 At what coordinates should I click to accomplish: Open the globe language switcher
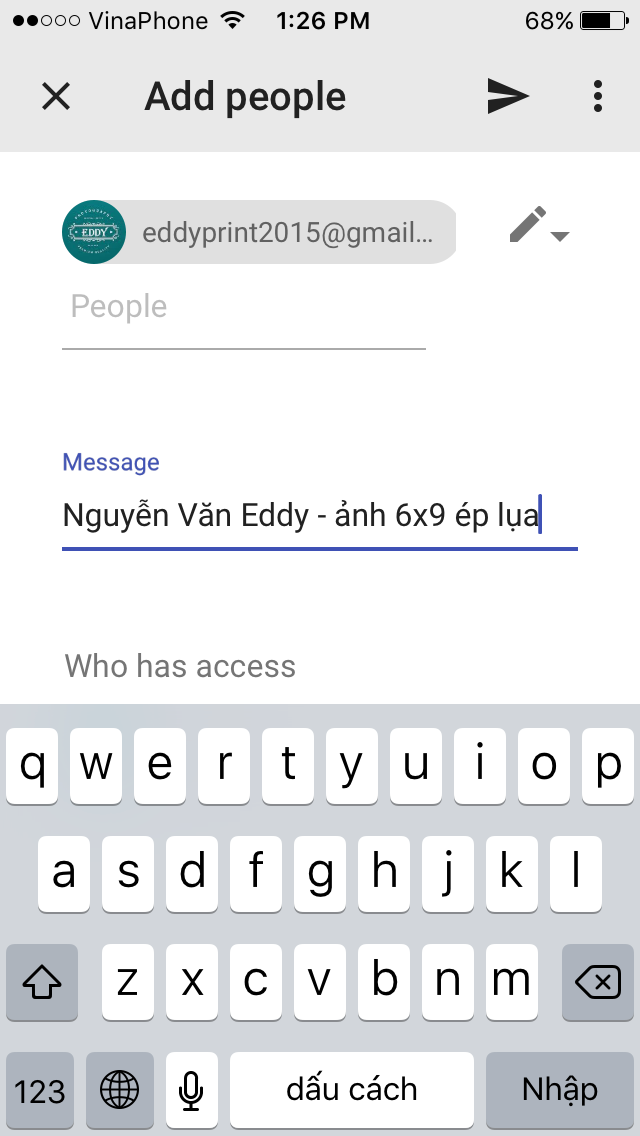pos(120,1090)
